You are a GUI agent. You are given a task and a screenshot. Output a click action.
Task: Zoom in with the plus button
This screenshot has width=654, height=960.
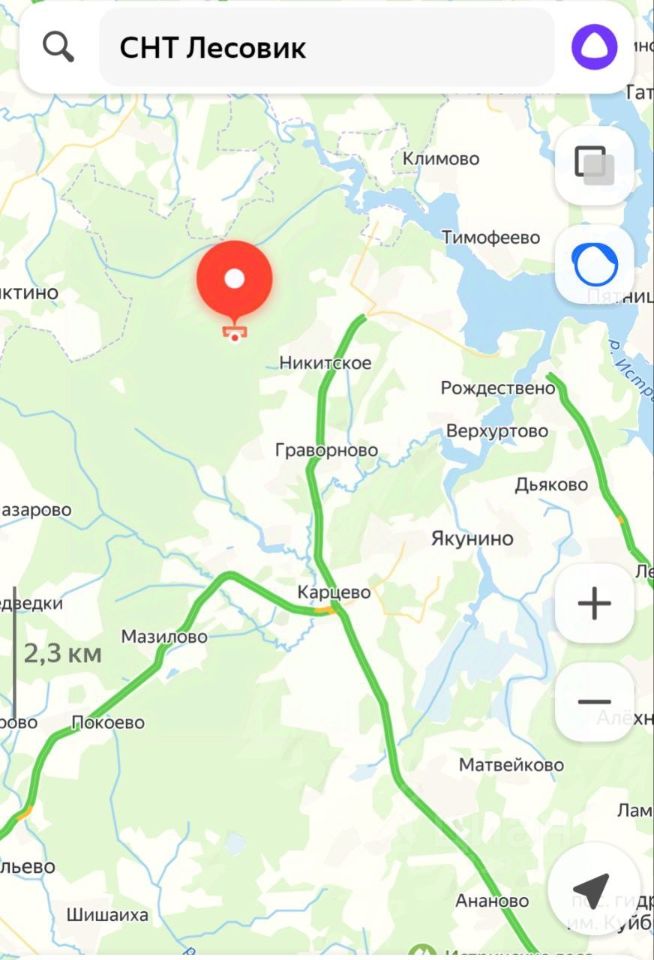[x=594, y=604]
